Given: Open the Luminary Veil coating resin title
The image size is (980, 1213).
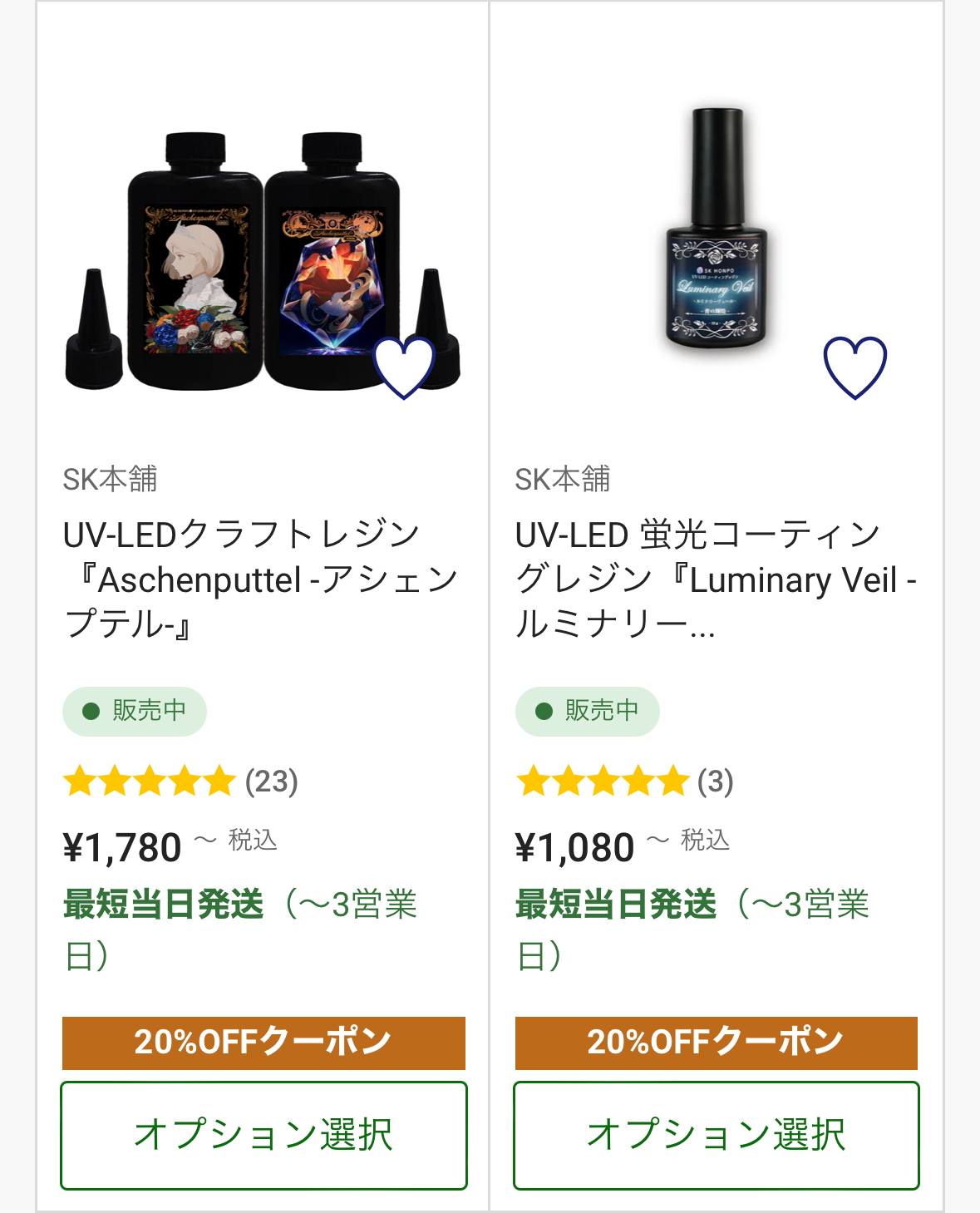Looking at the screenshot, I should pos(715,579).
